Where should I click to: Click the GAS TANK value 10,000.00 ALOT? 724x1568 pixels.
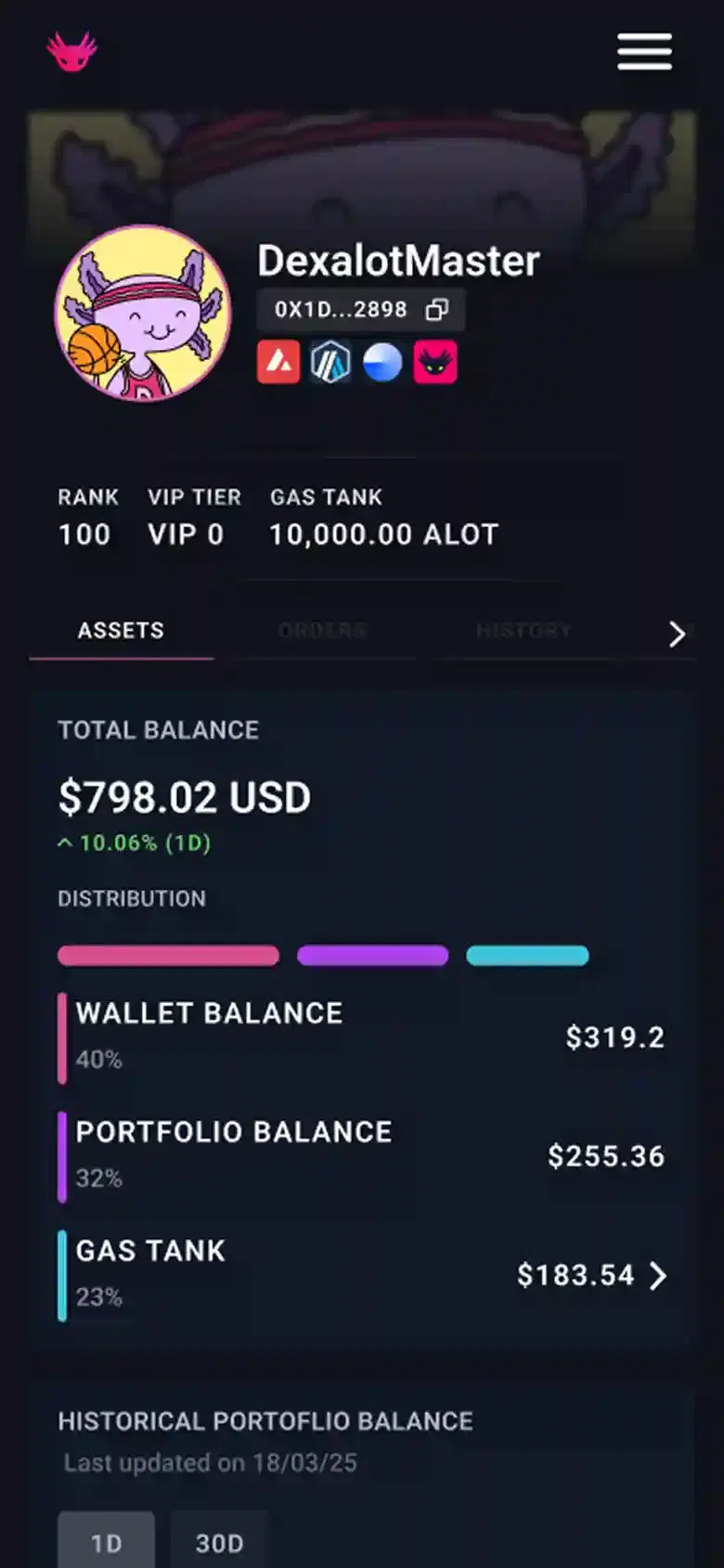pyautogui.click(x=384, y=534)
